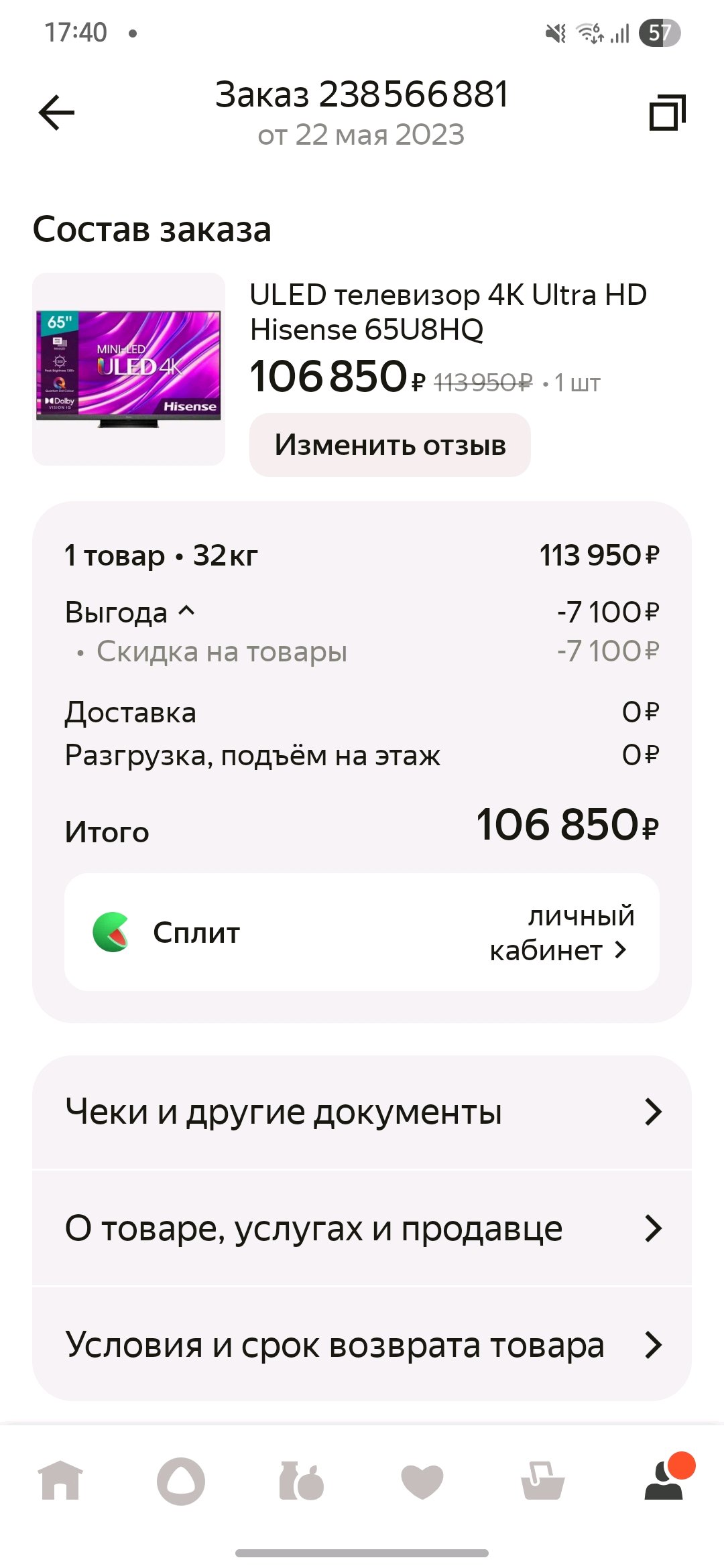The width and height of the screenshot is (724, 1568).
Task: Open the Hisense 65U8HQ TV product image
Action: tap(129, 369)
